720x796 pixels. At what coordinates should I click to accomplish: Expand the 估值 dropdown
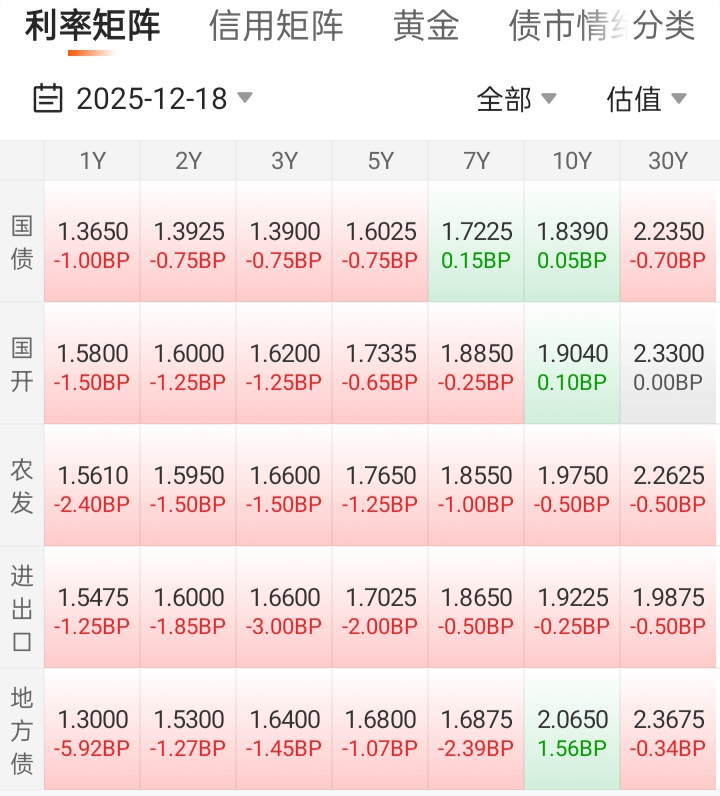point(647,98)
